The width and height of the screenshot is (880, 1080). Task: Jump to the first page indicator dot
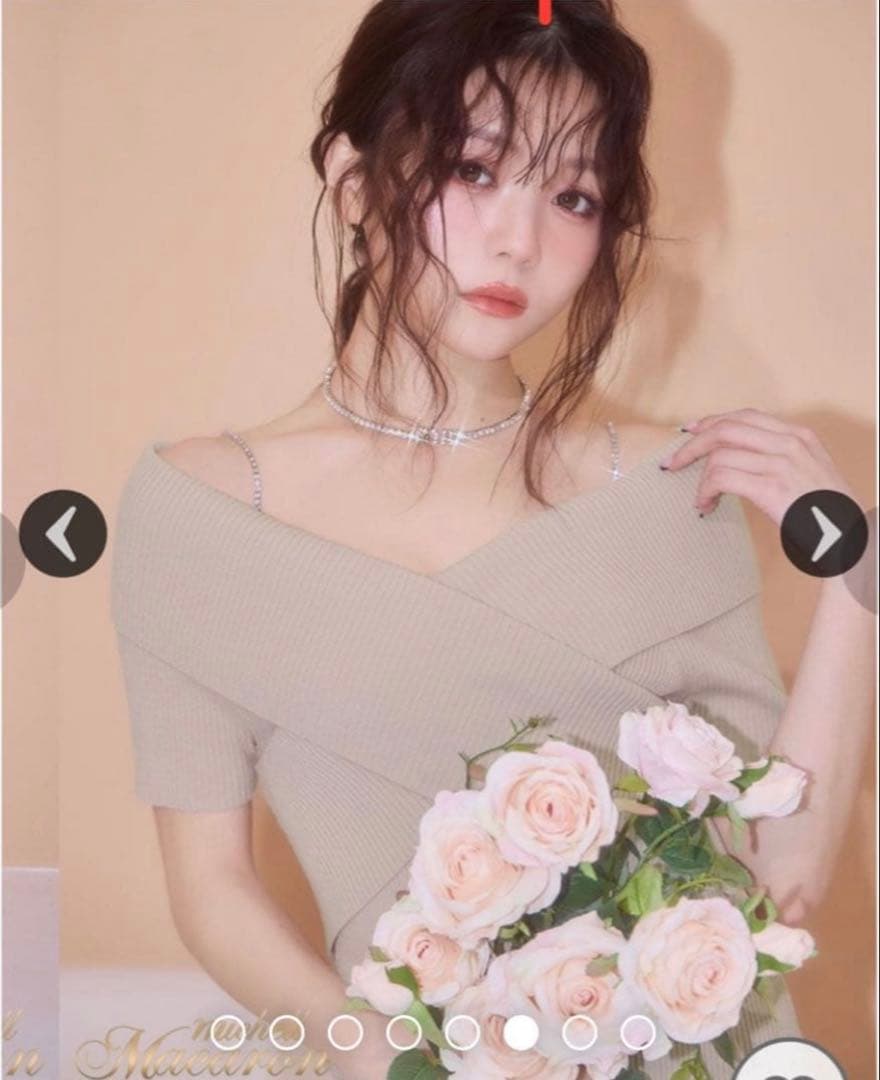[x=228, y=1032]
